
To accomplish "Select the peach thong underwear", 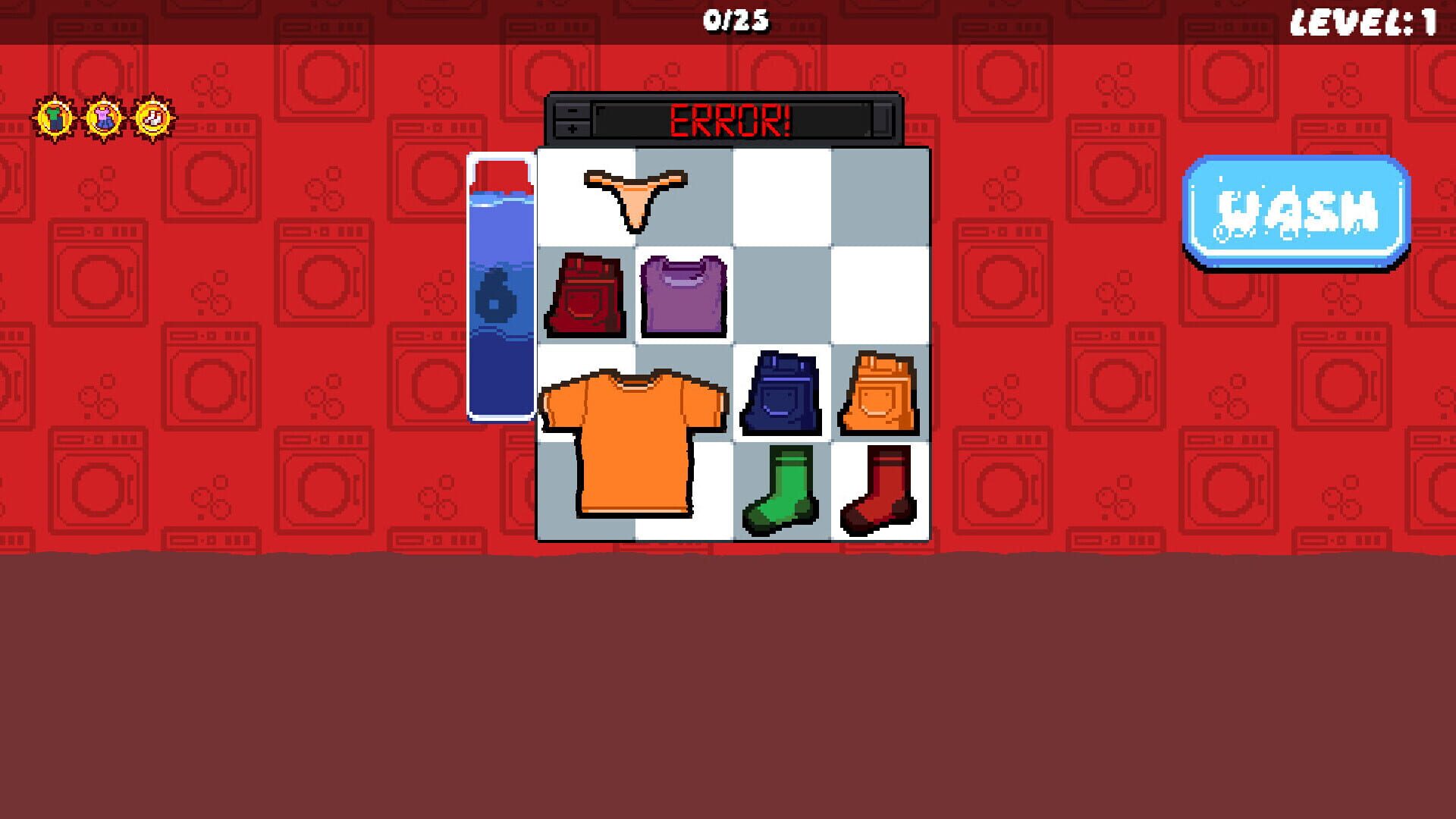I will 635,195.
